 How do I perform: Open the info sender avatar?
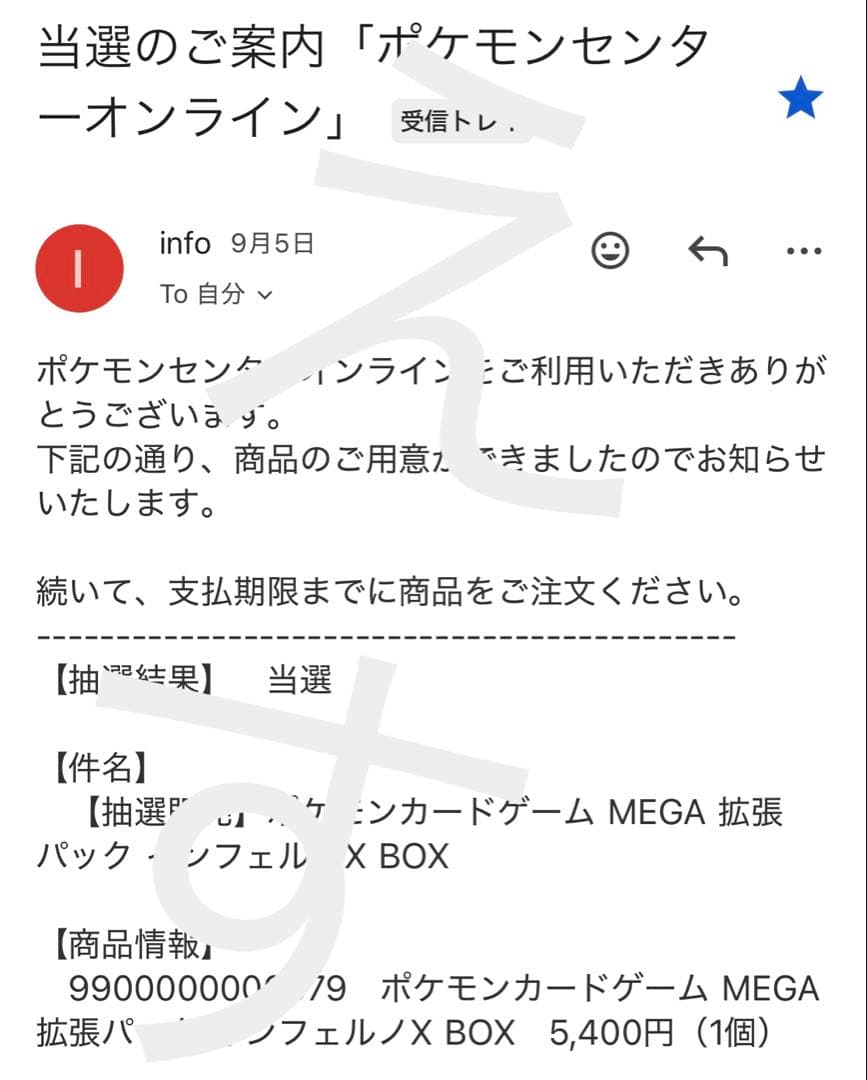(79, 268)
